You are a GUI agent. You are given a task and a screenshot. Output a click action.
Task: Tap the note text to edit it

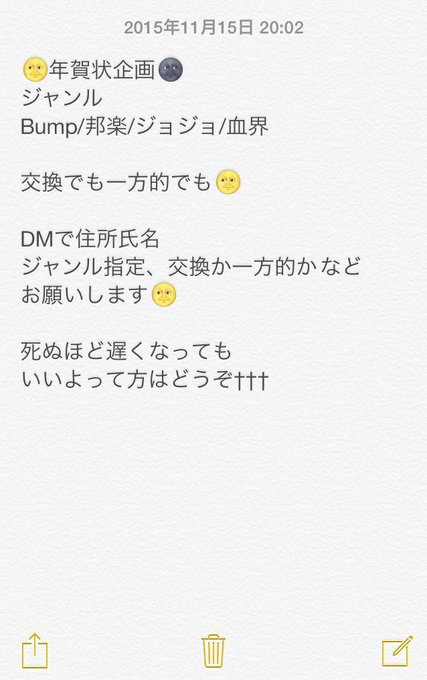point(191,225)
